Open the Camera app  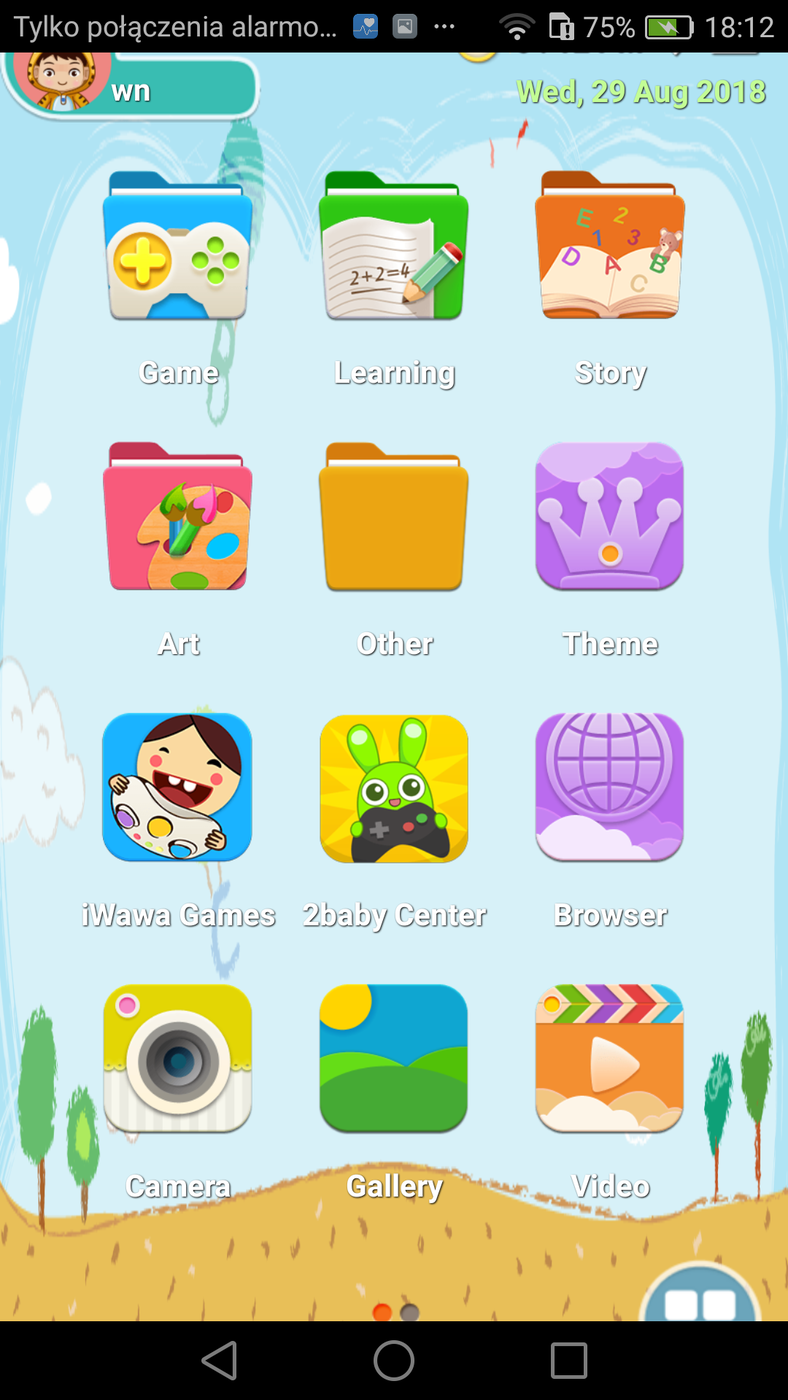click(x=178, y=1058)
